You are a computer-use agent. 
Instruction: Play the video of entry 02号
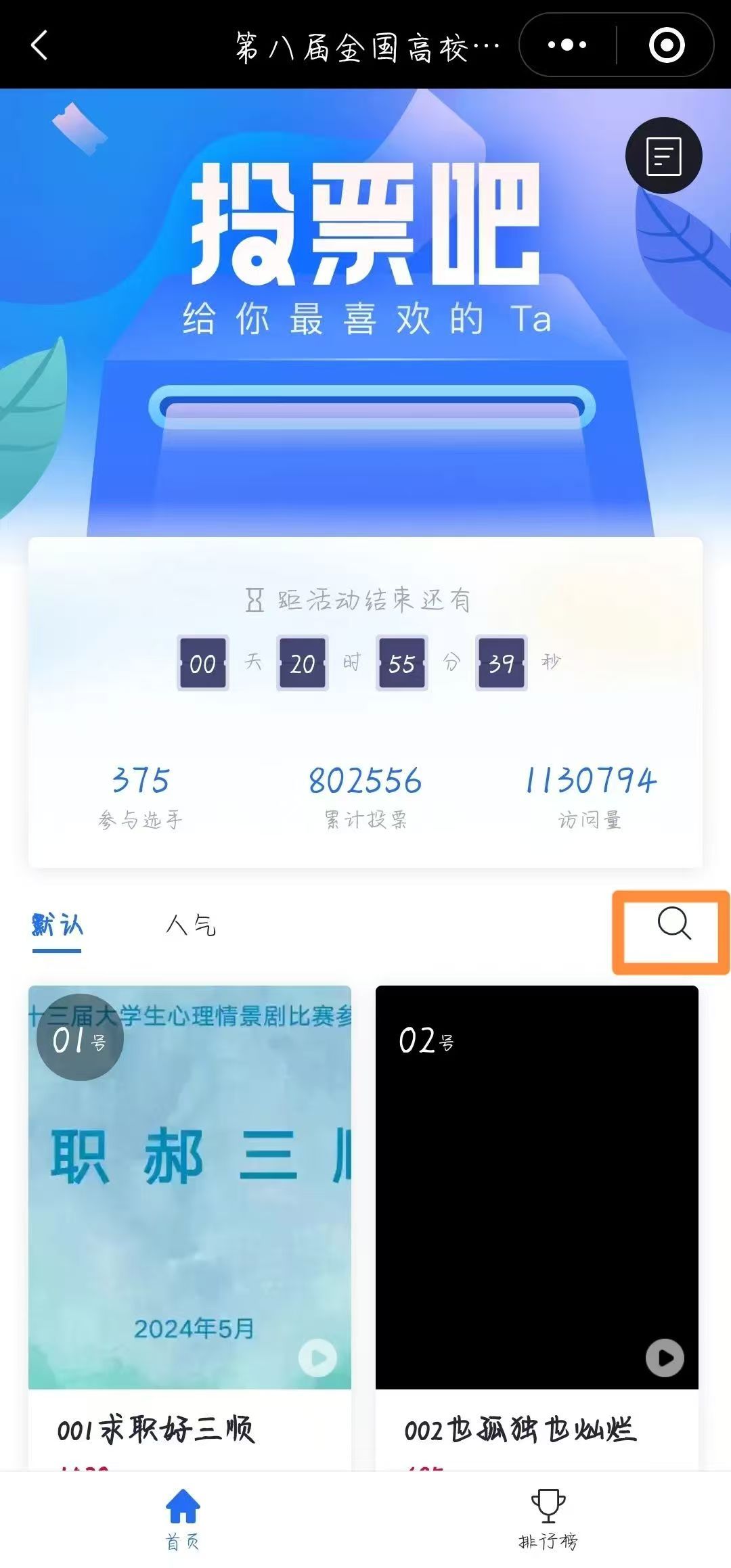point(665,1358)
